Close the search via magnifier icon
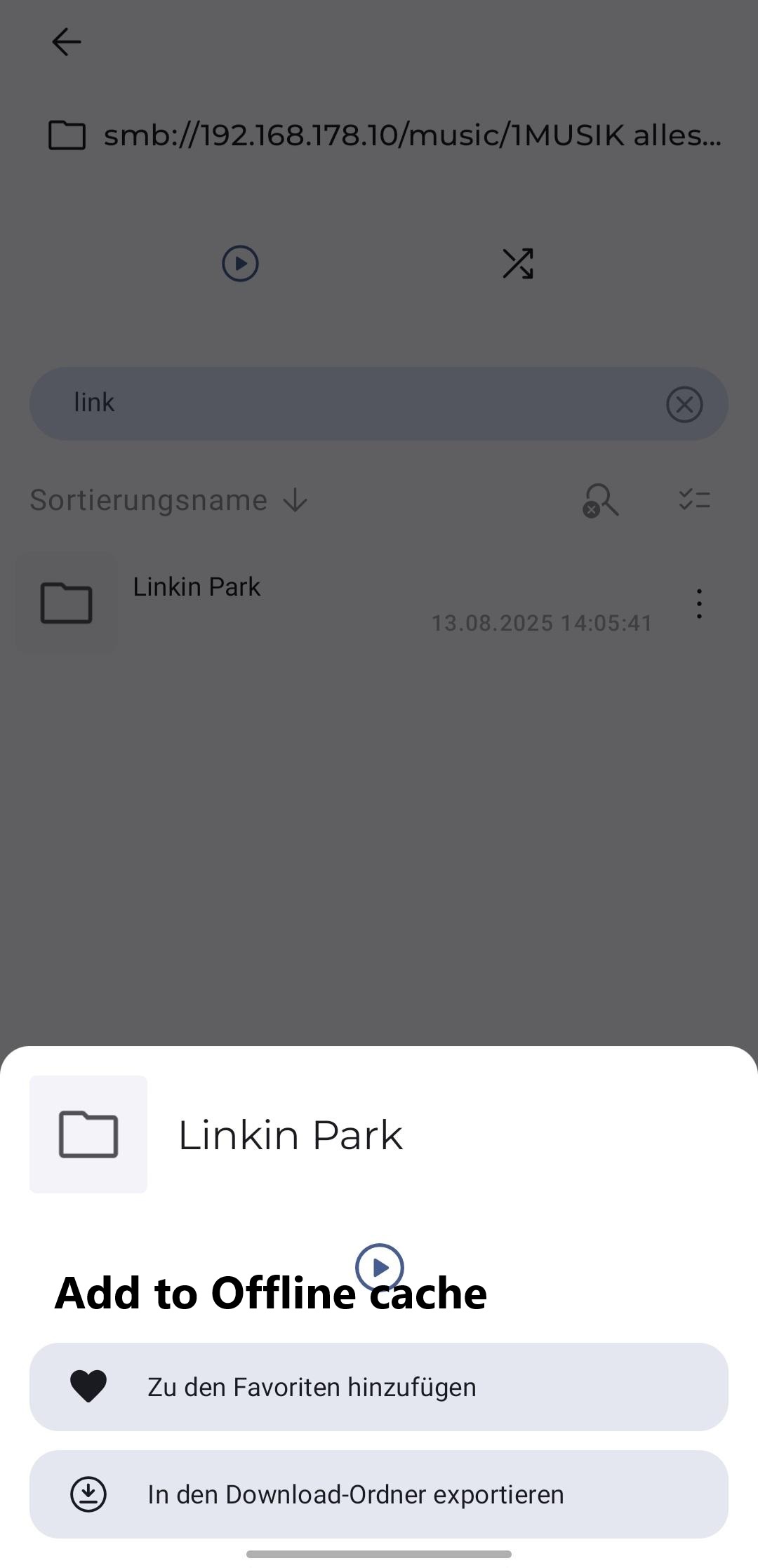 pos(600,501)
